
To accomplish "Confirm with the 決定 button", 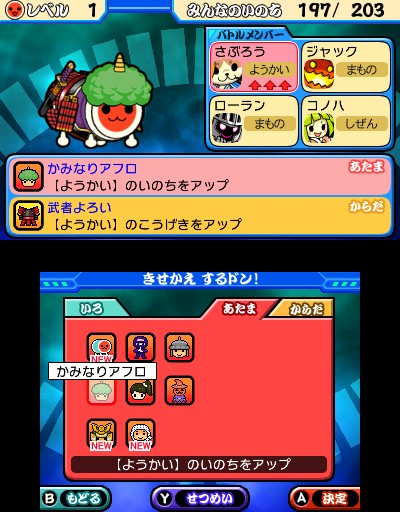I will pos(325,498).
